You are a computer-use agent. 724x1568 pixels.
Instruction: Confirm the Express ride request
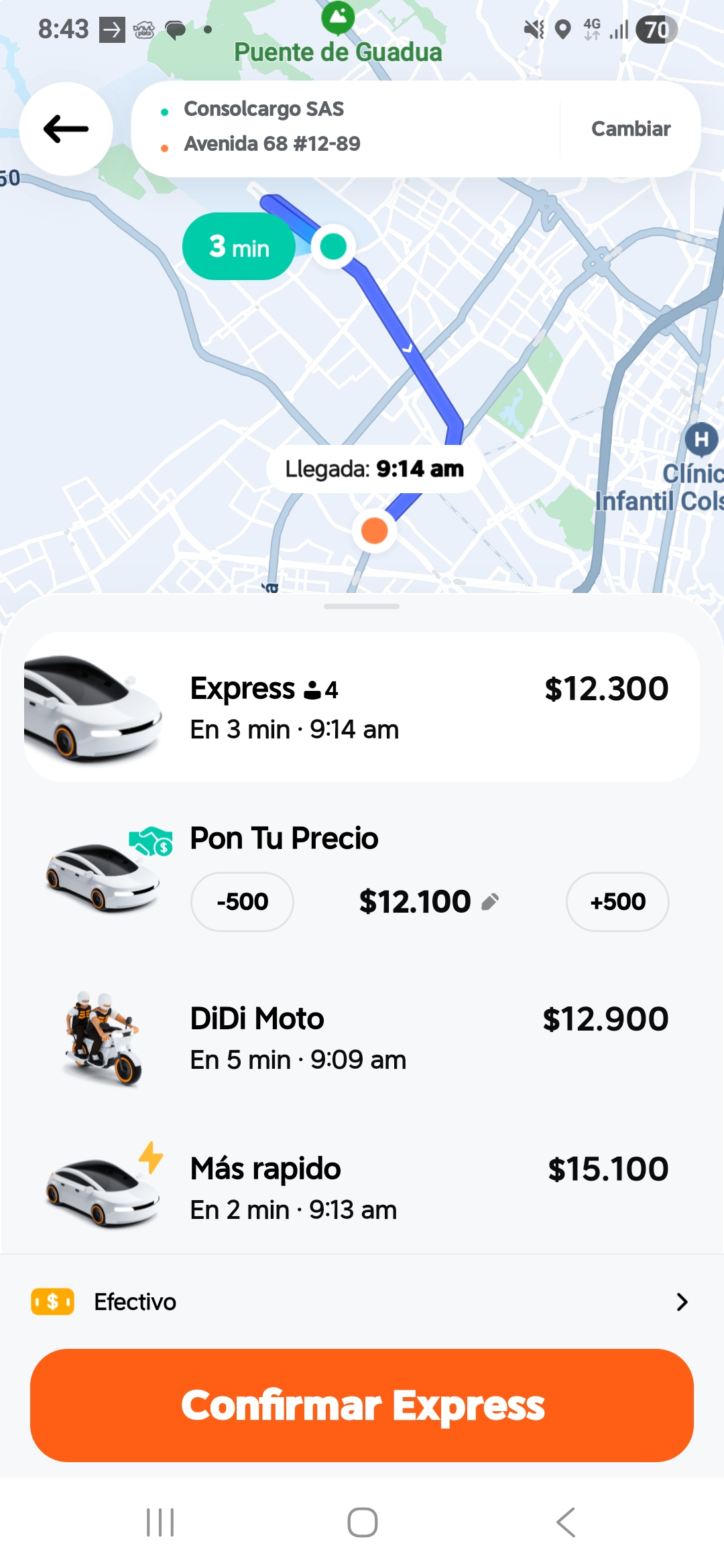click(x=362, y=1405)
